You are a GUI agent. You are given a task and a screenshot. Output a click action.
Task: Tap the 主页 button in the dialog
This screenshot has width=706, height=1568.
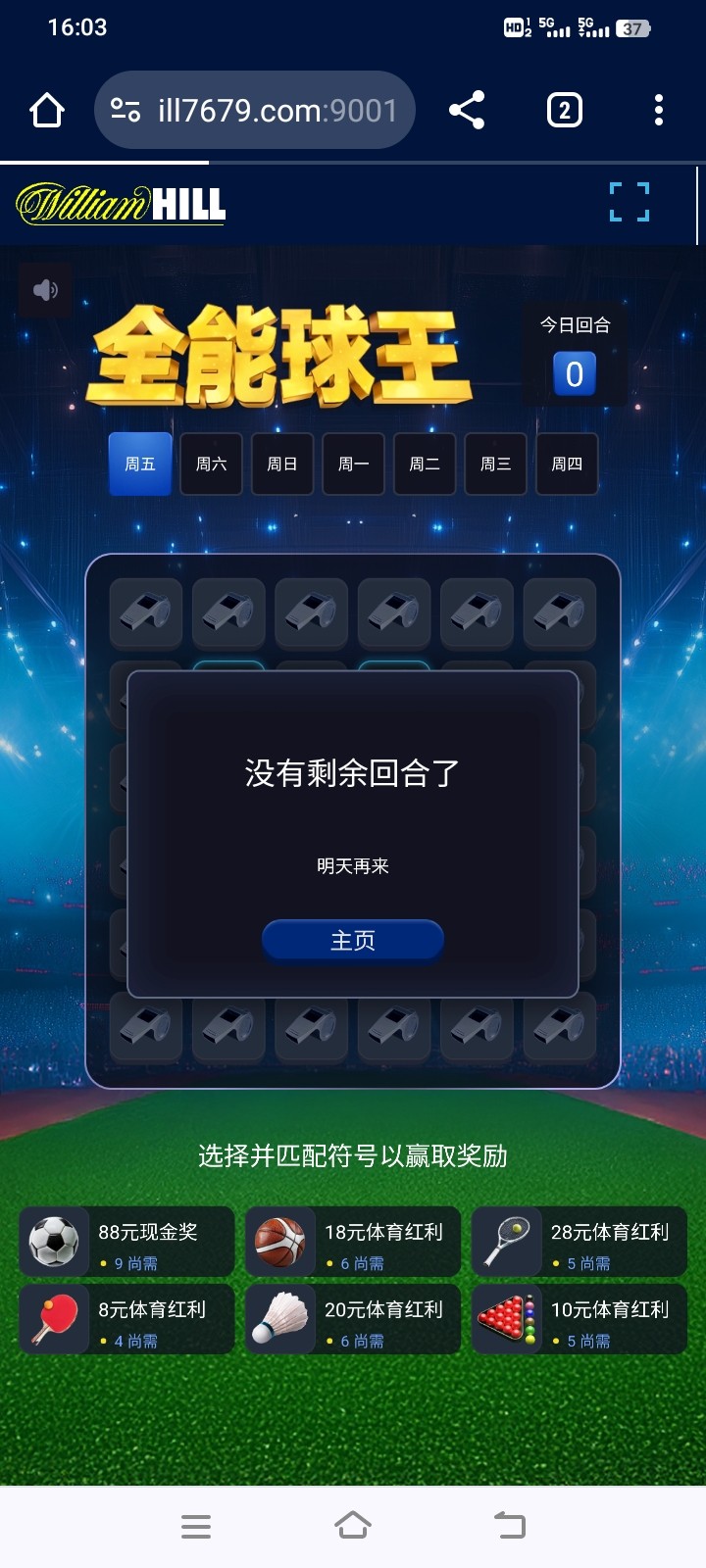coord(353,941)
